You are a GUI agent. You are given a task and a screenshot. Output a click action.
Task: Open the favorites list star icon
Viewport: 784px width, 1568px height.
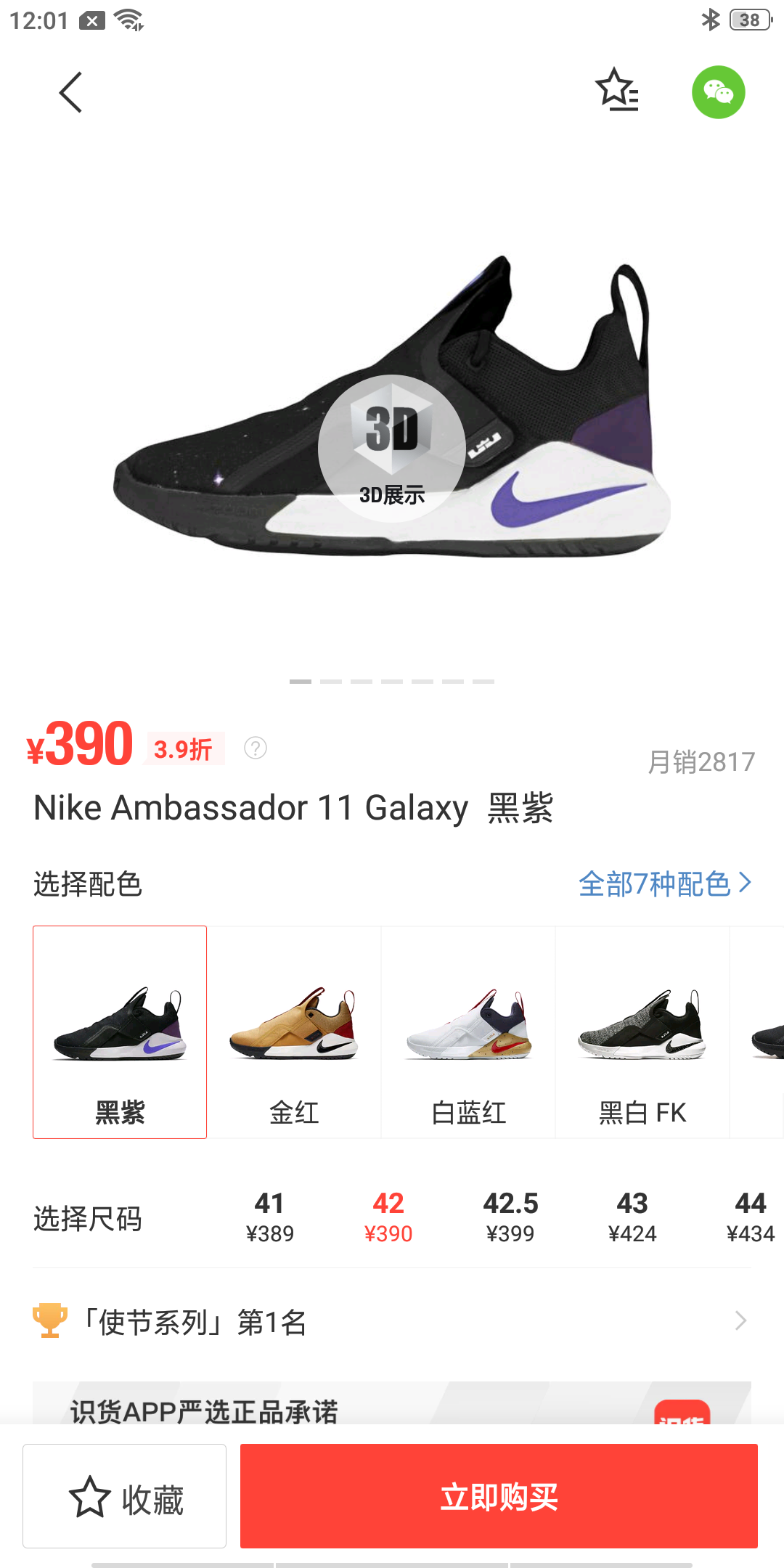tap(617, 91)
